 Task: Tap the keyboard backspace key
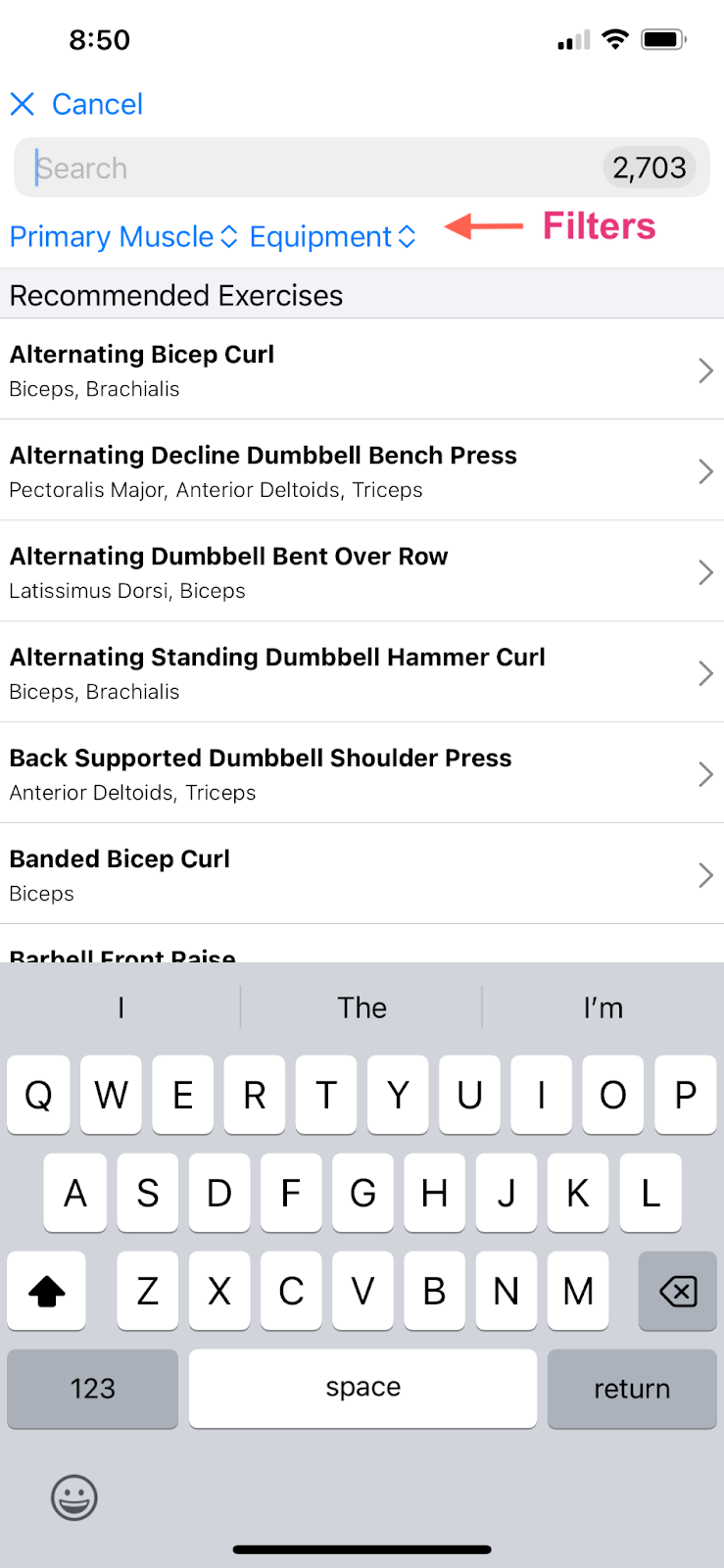click(x=677, y=1291)
